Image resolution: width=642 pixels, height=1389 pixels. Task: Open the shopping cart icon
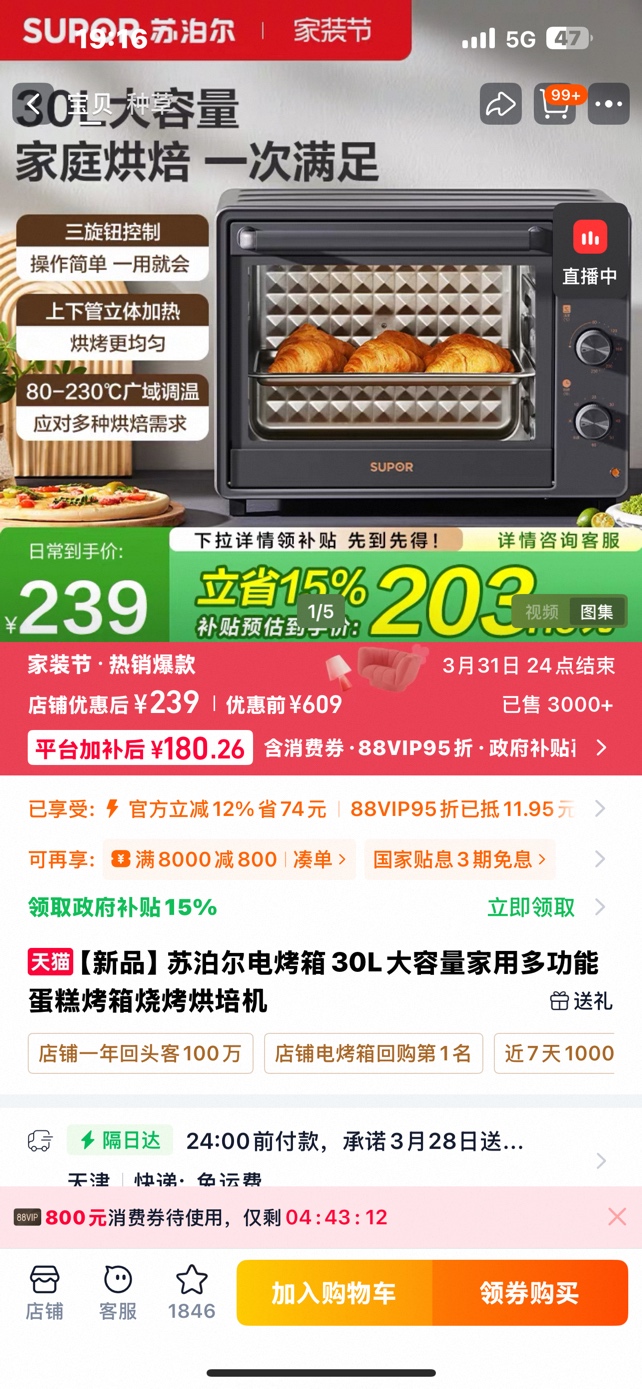[555, 104]
